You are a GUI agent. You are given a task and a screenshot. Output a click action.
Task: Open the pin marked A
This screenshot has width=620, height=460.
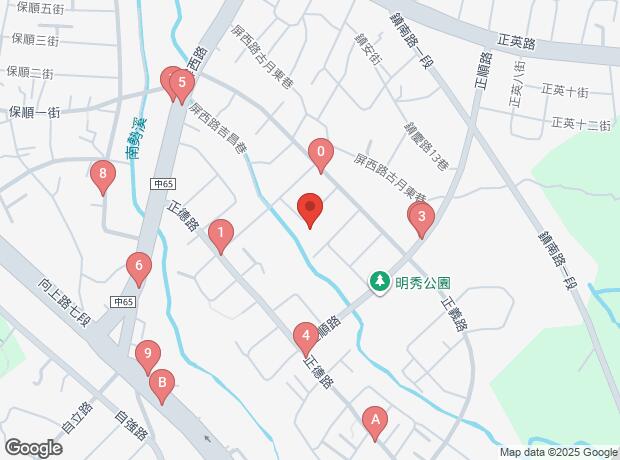[x=374, y=421]
